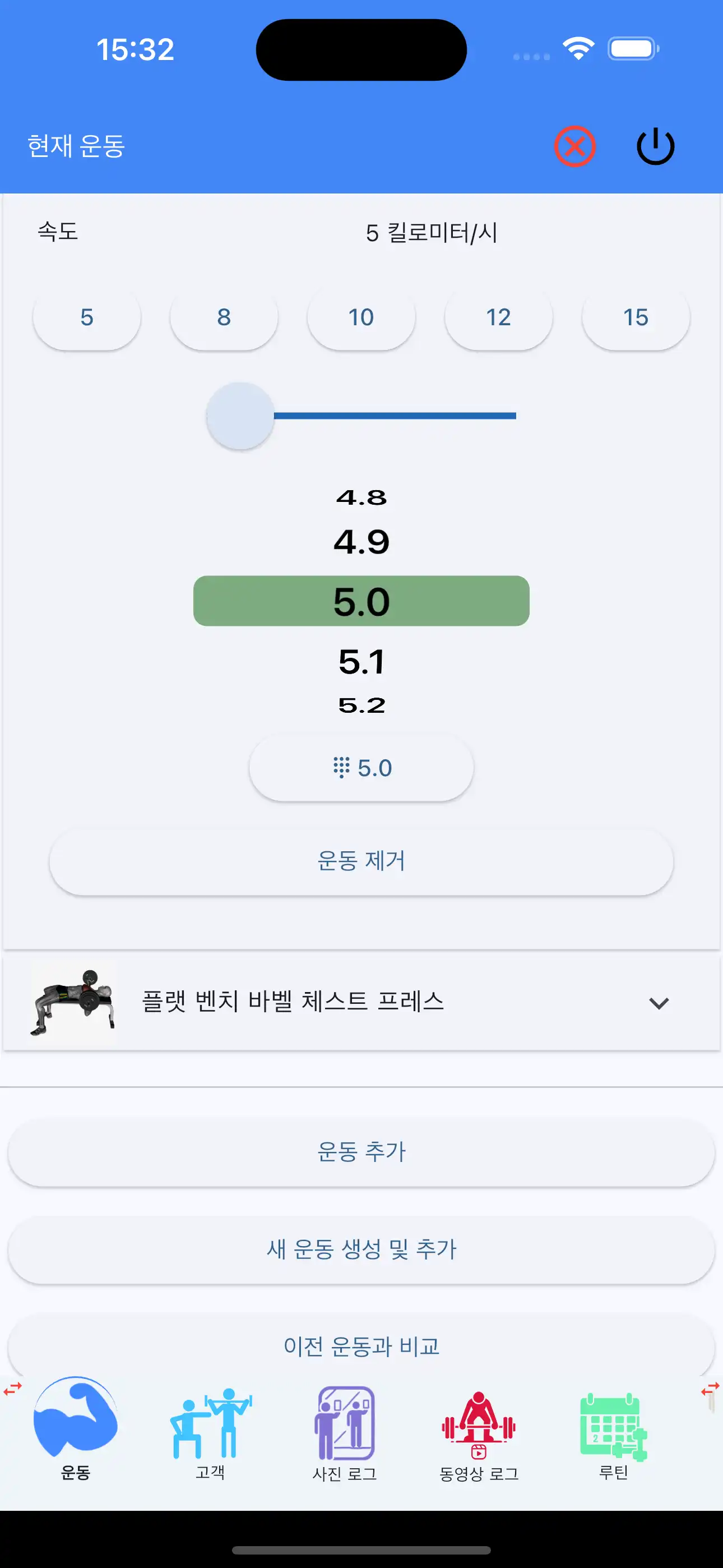This screenshot has height=1568, width=723.
Task: Select the 15 speed preset
Action: (x=636, y=317)
